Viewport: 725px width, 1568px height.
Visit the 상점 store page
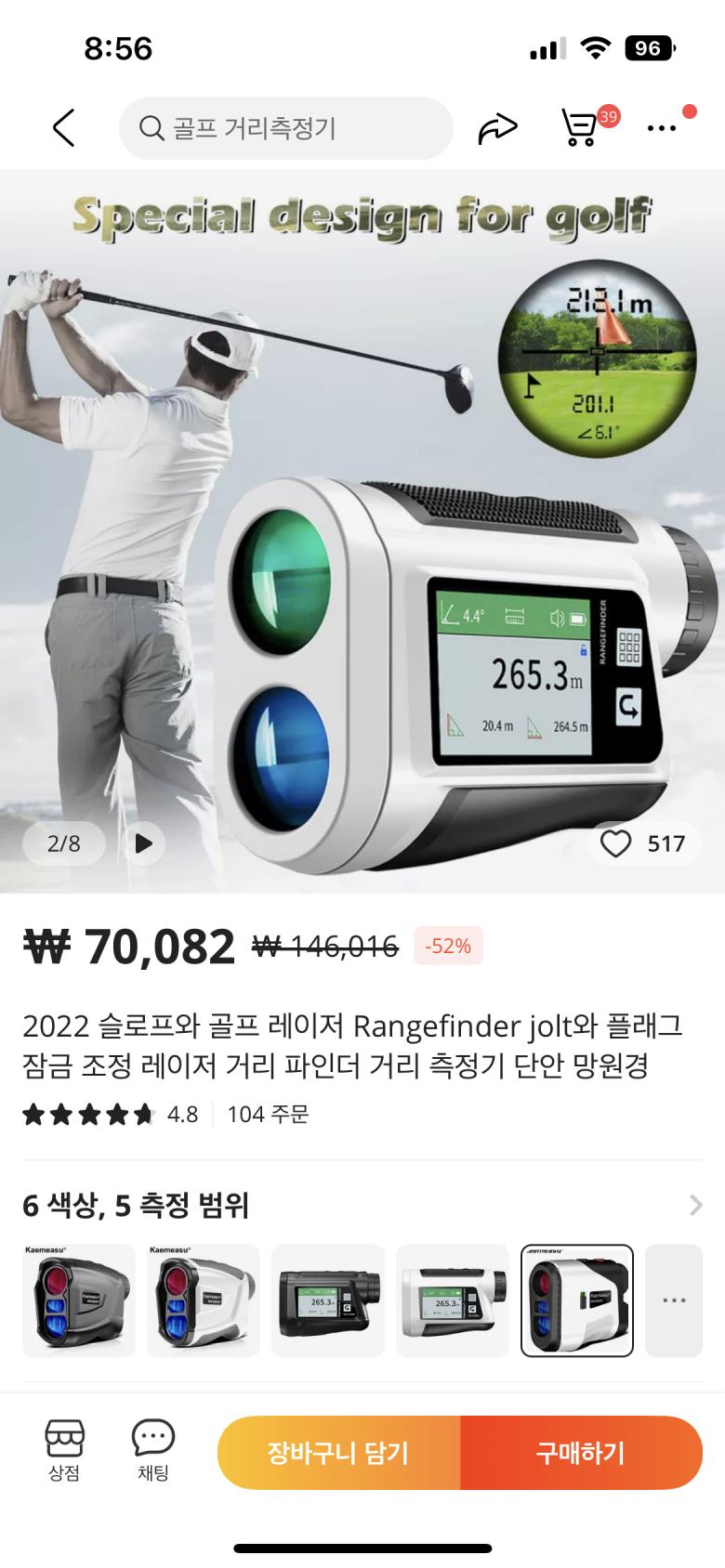coord(64,1451)
